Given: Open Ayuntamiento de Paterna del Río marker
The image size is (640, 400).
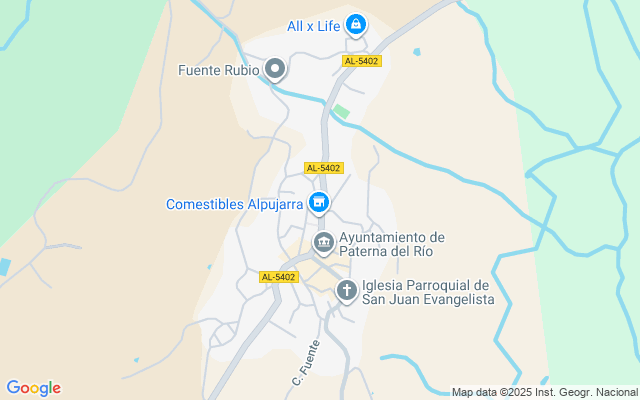Looking at the screenshot, I should coord(324,243).
